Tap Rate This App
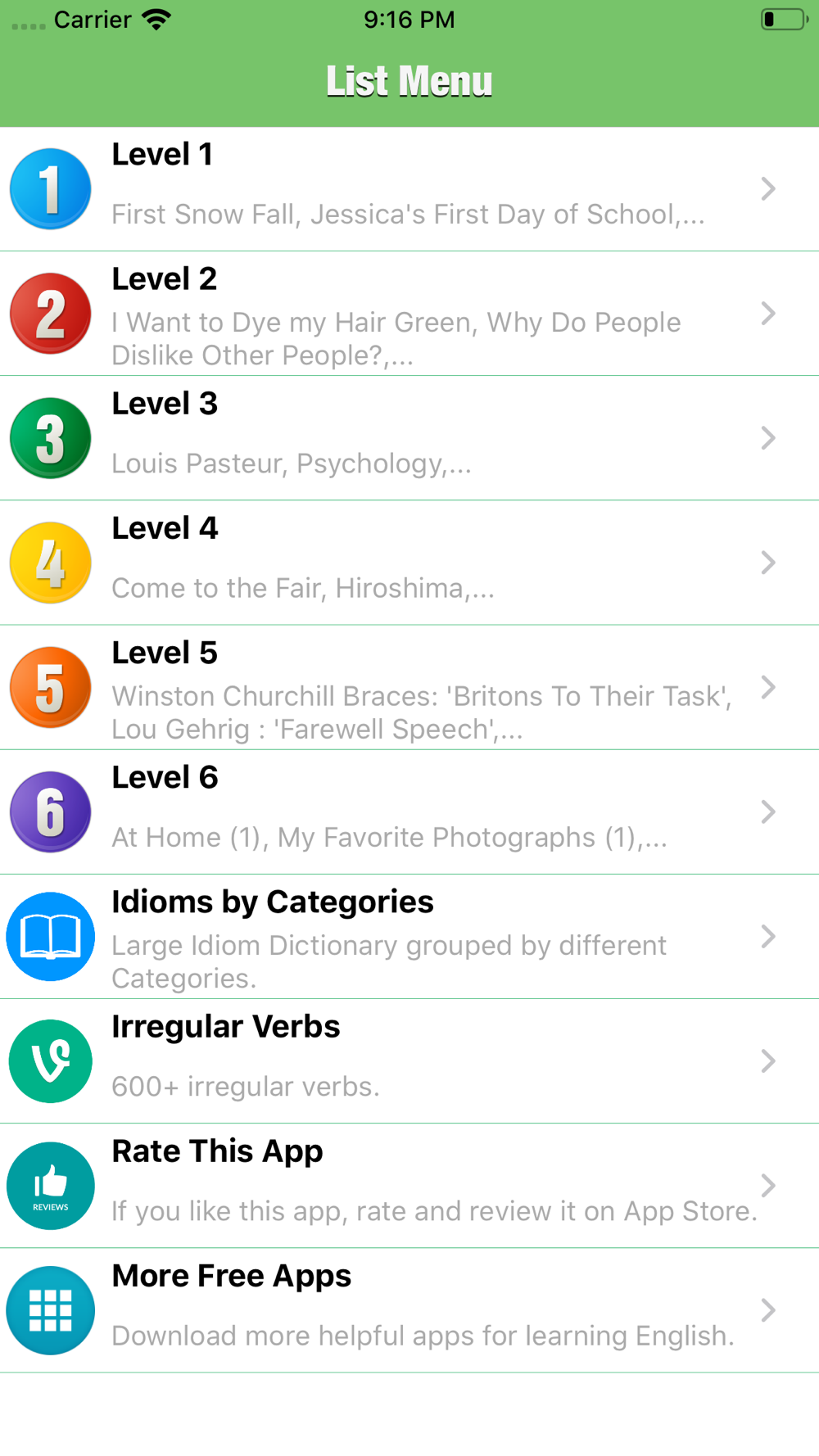The height and width of the screenshot is (1456, 819). [x=409, y=1185]
